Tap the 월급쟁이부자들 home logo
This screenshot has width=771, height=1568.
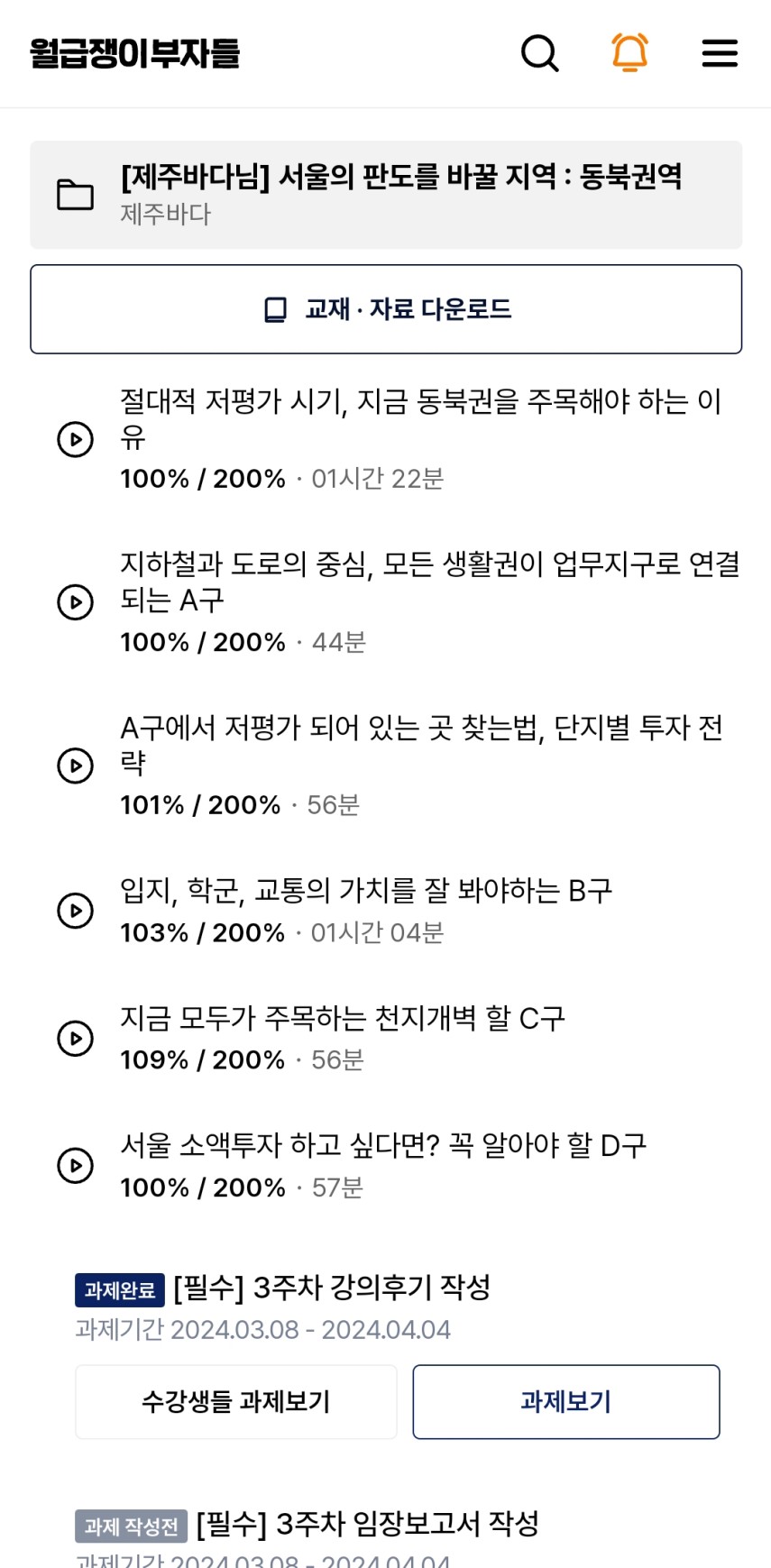coord(135,53)
